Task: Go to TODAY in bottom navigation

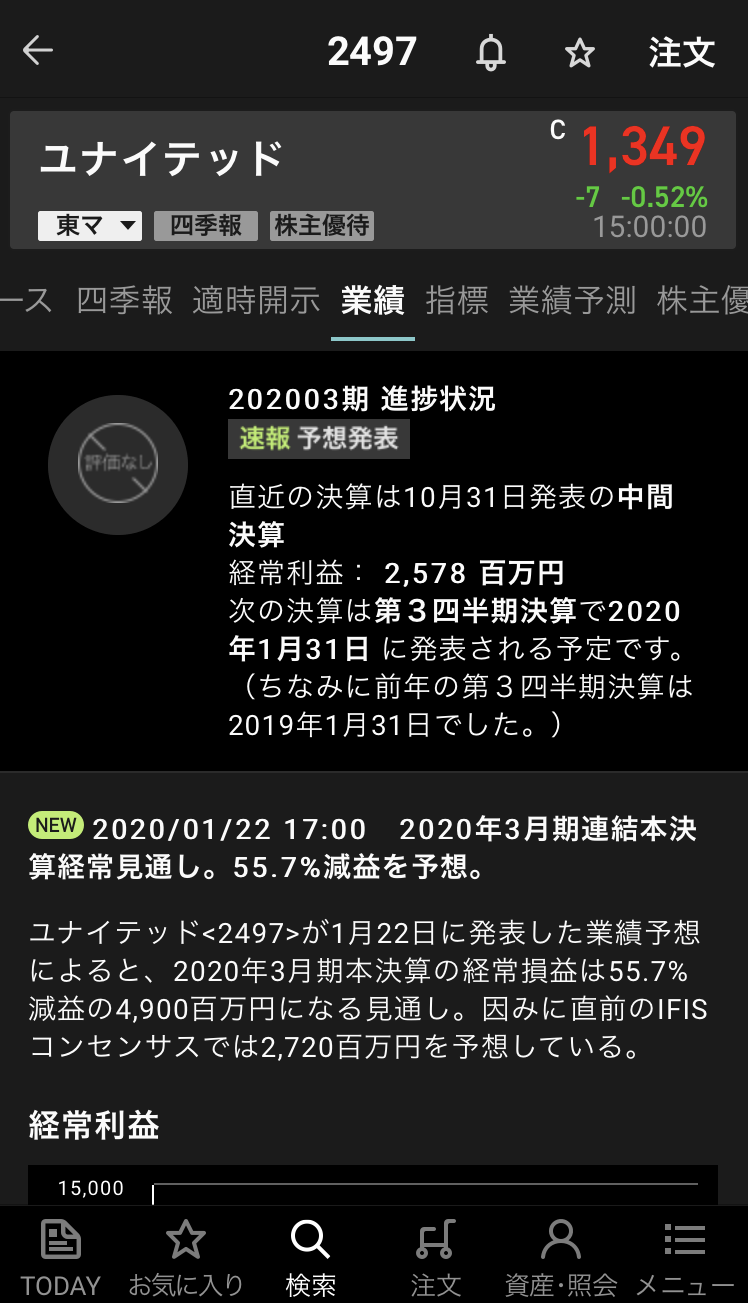Action: 61,1256
